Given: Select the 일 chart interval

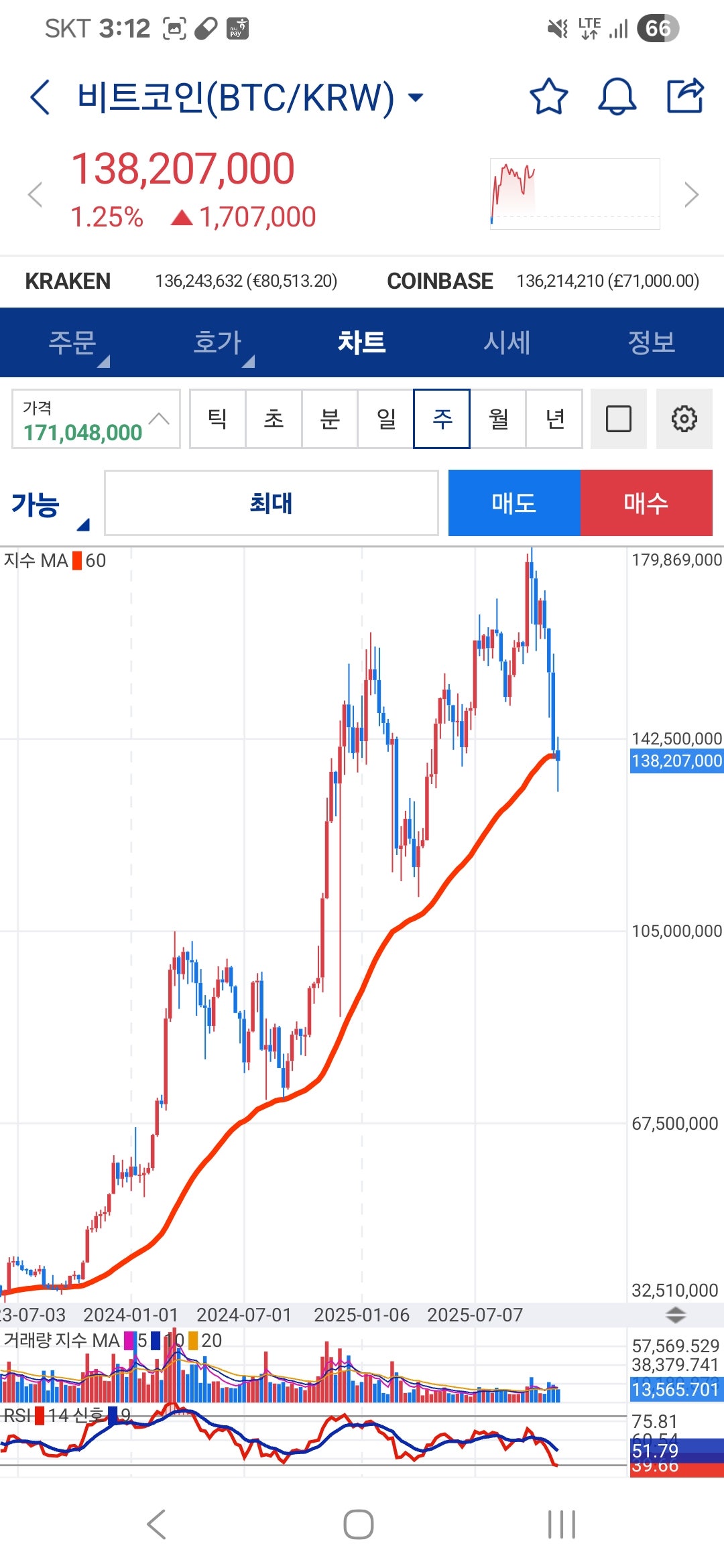Looking at the screenshot, I should click(x=386, y=419).
